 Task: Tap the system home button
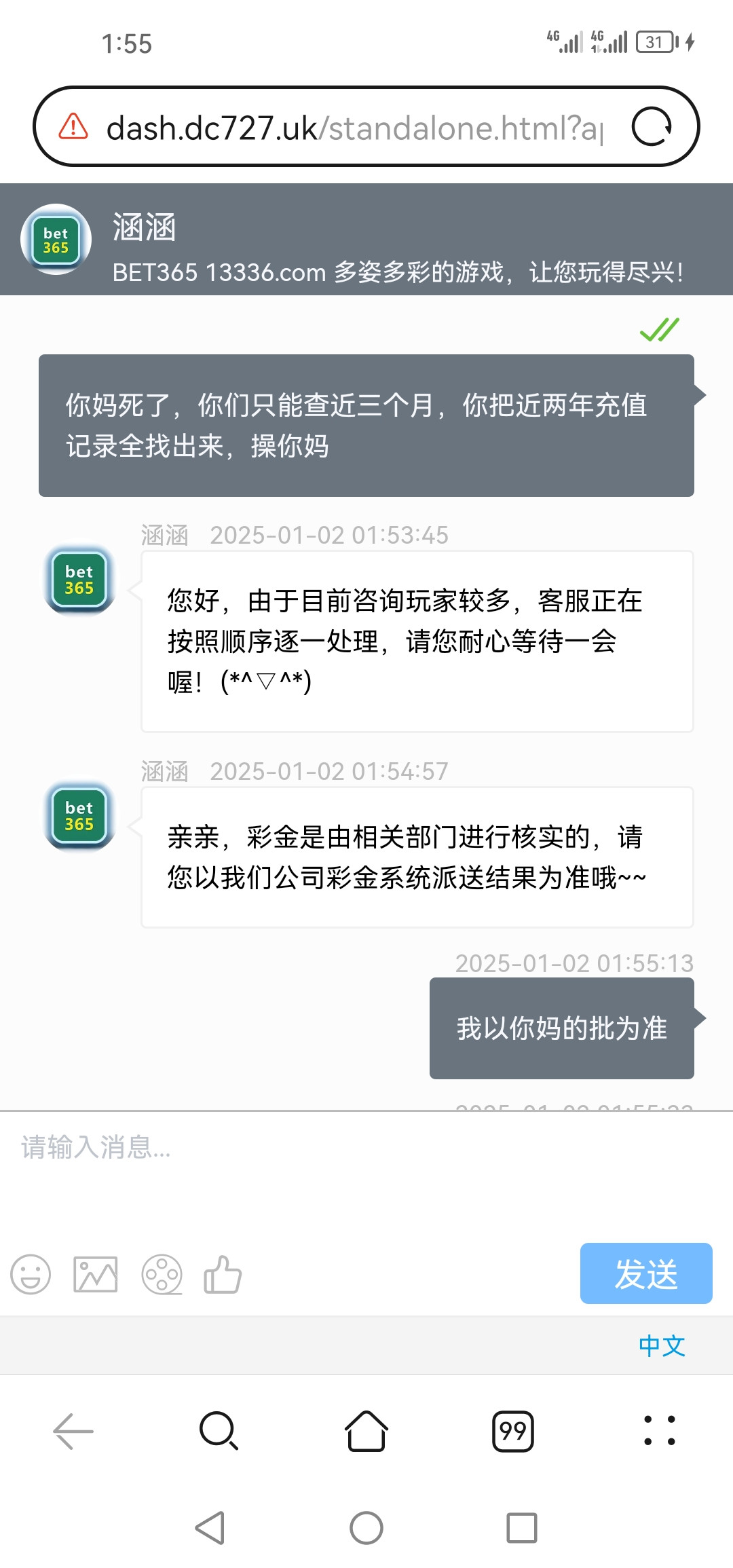click(366, 1528)
